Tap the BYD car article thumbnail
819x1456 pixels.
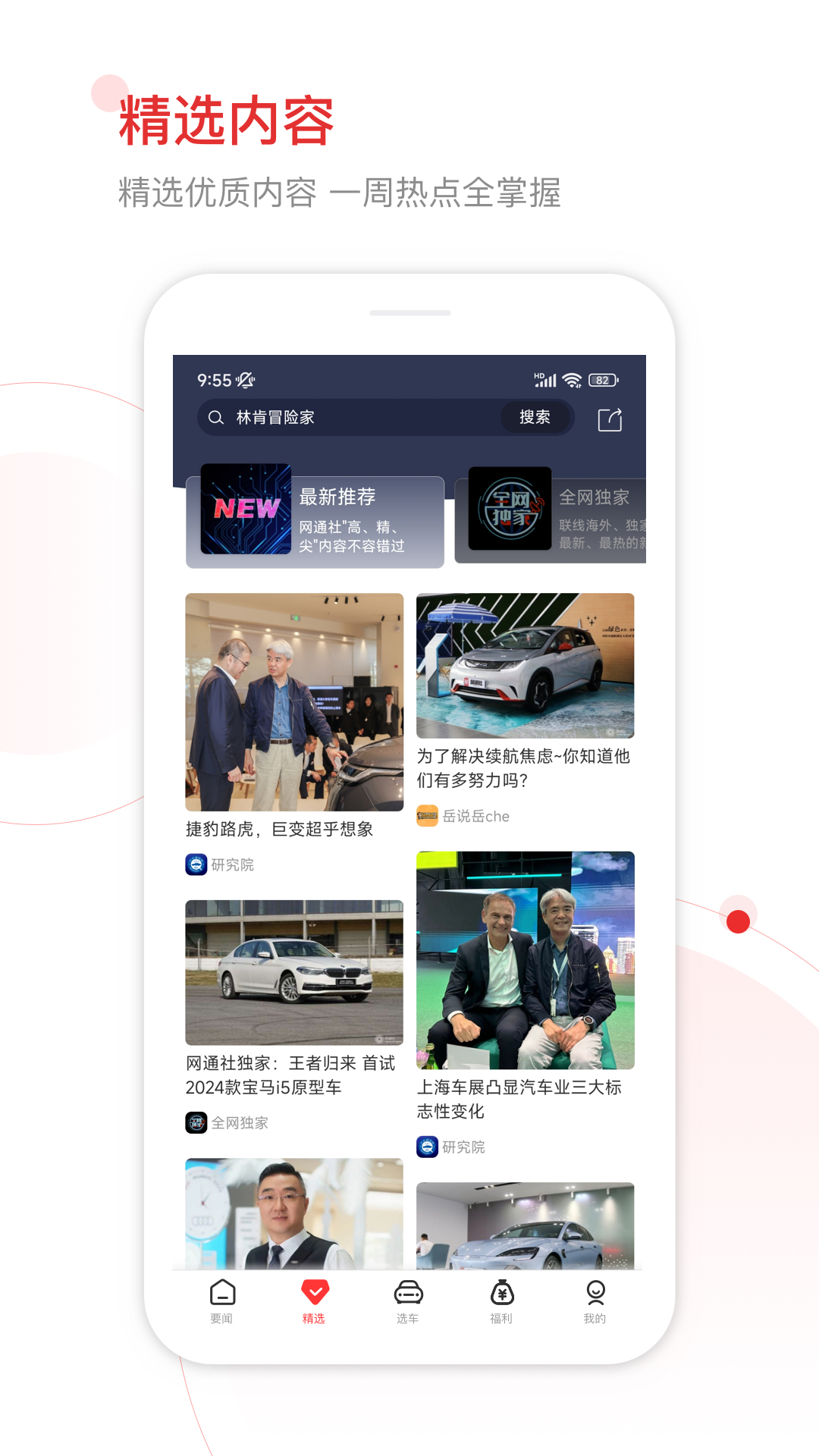[x=526, y=665]
